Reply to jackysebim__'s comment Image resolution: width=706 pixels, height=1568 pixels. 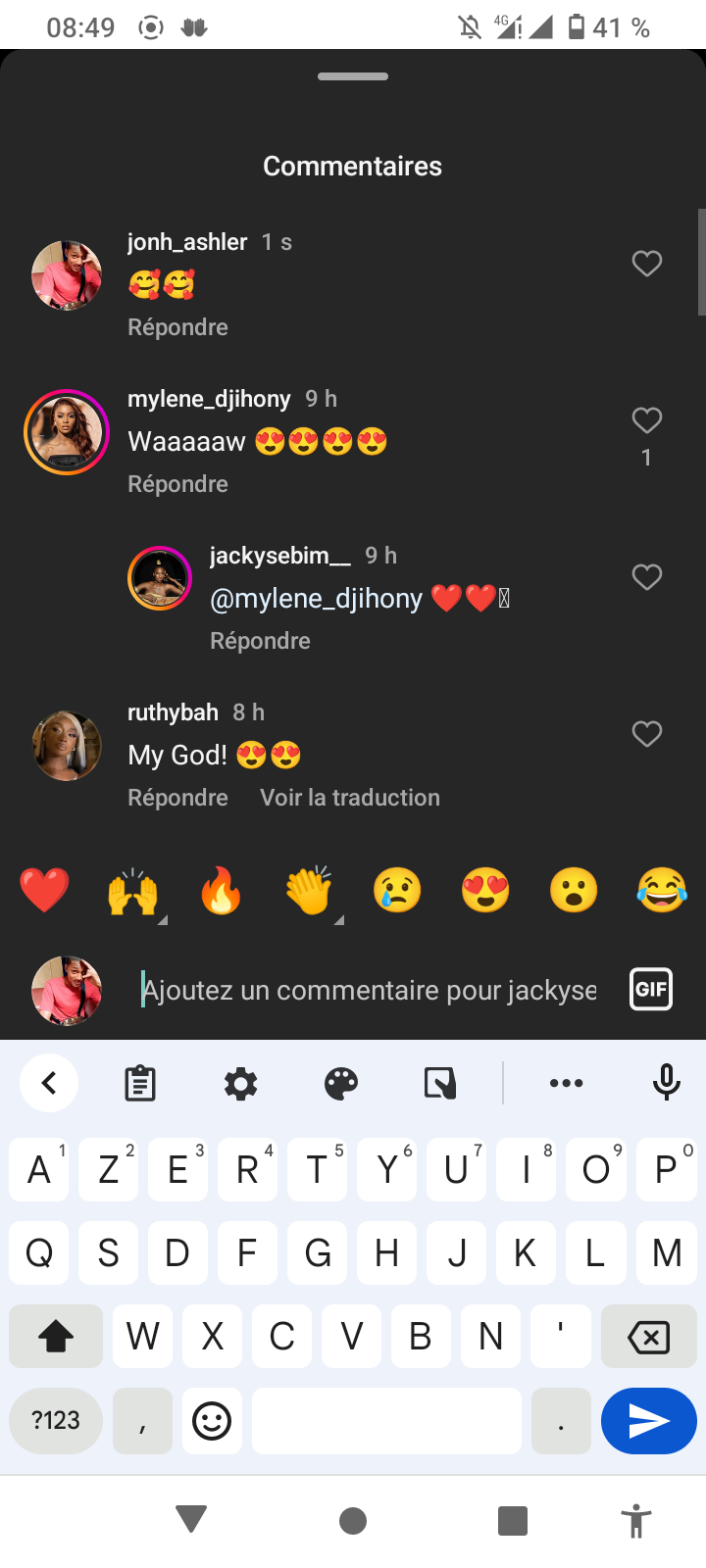click(260, 641)
